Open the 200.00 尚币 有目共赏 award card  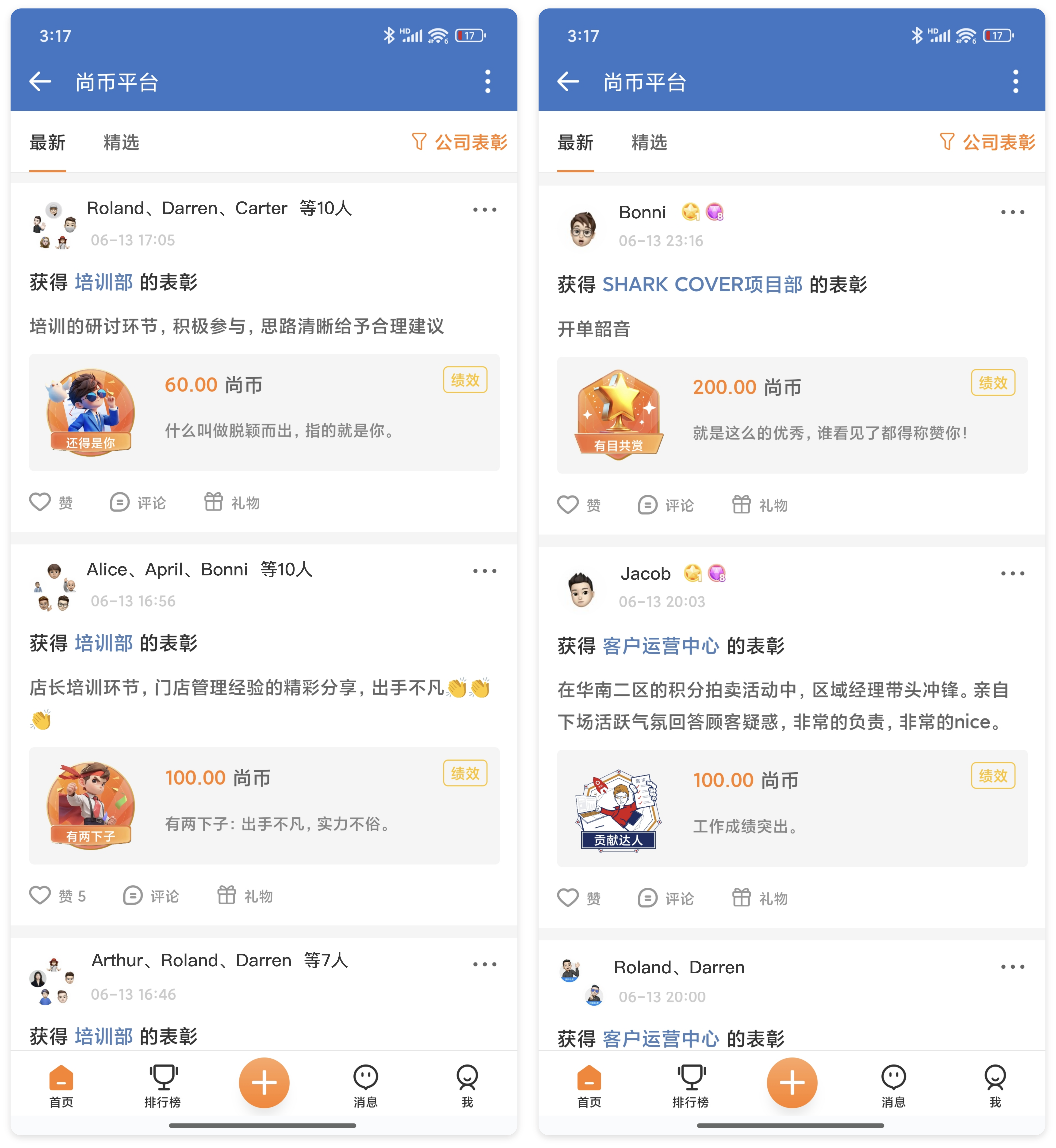pos(792,416)
